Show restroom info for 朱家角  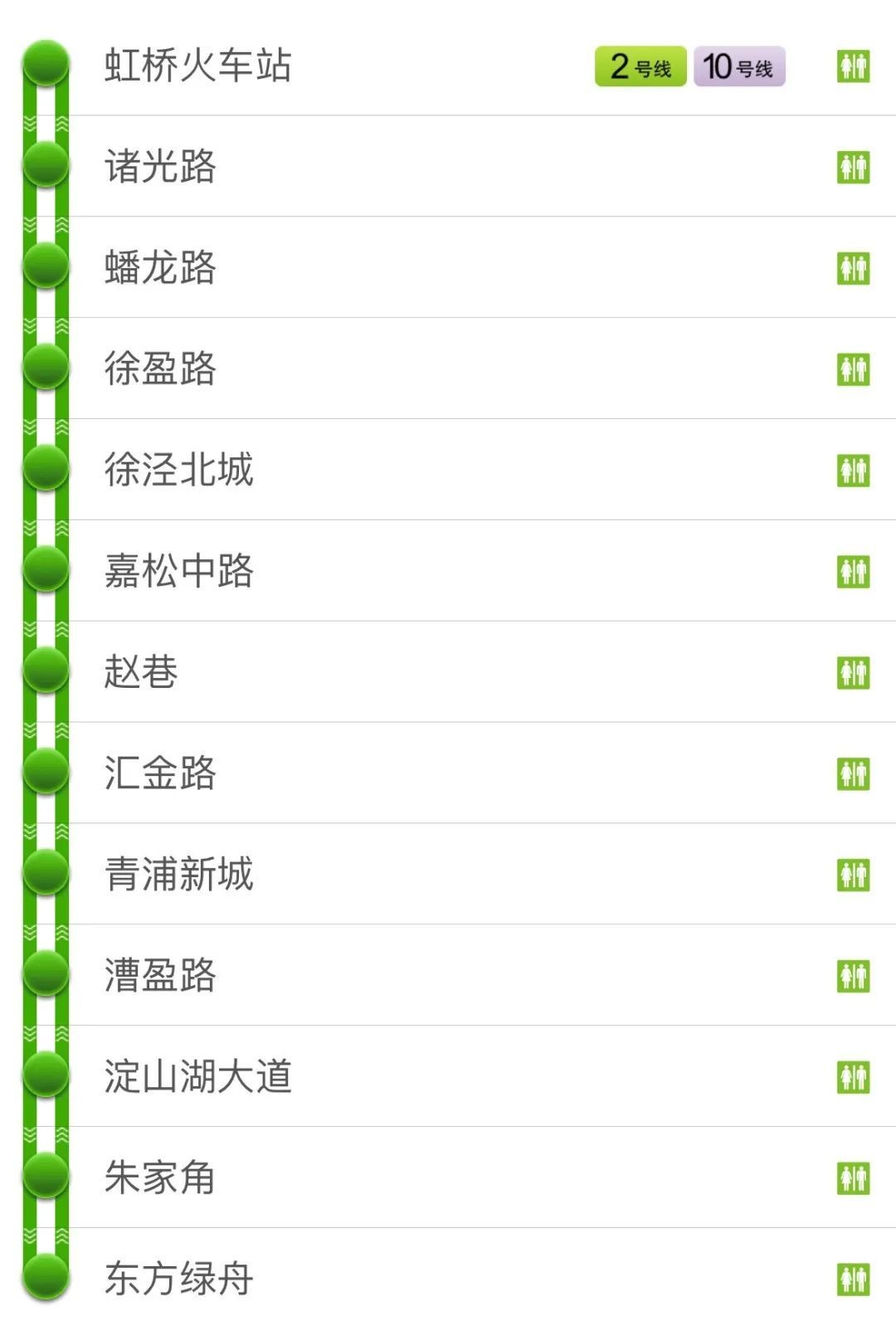[853, 1178]
